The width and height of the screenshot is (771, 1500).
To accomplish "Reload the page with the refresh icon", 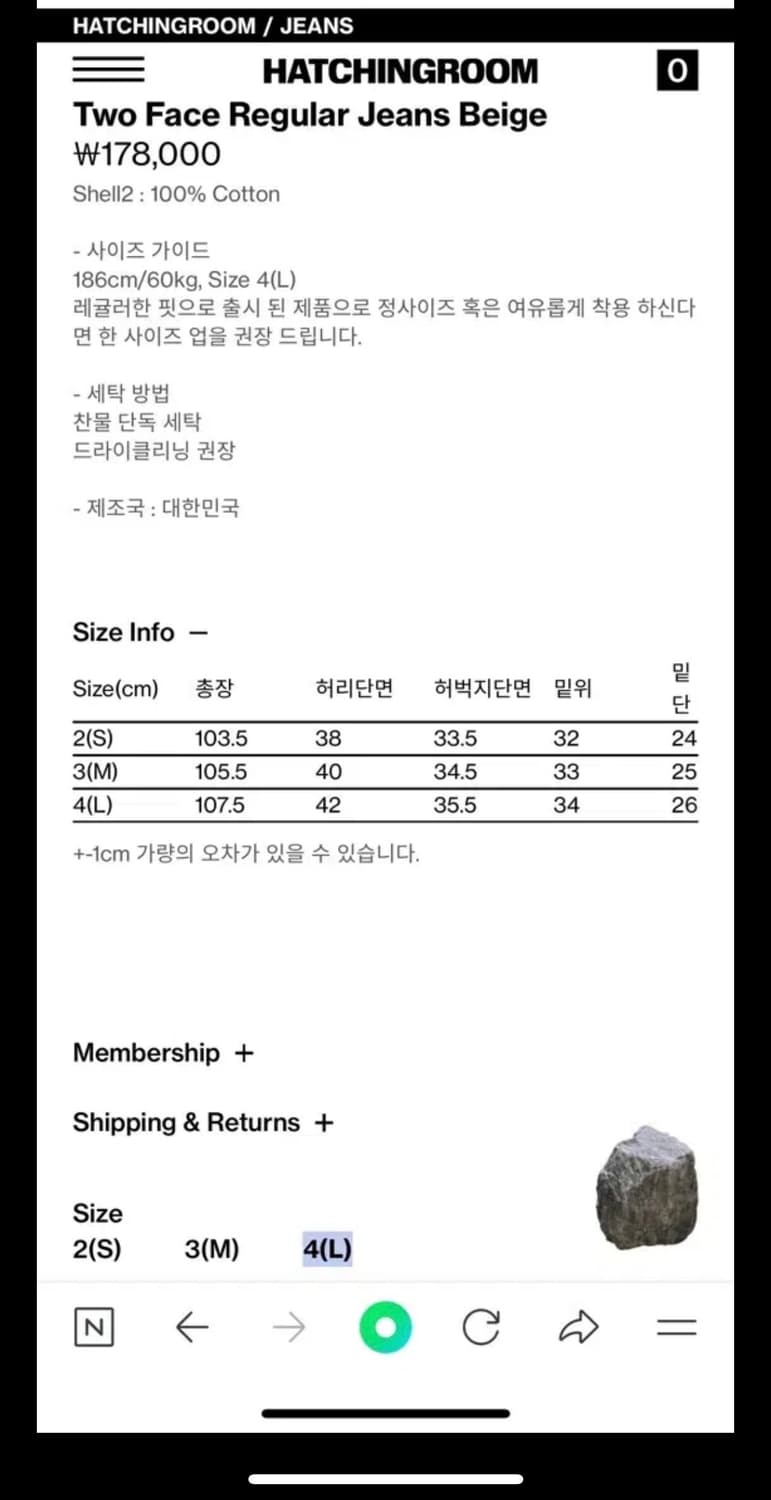I will click(x=481, y=1327).
